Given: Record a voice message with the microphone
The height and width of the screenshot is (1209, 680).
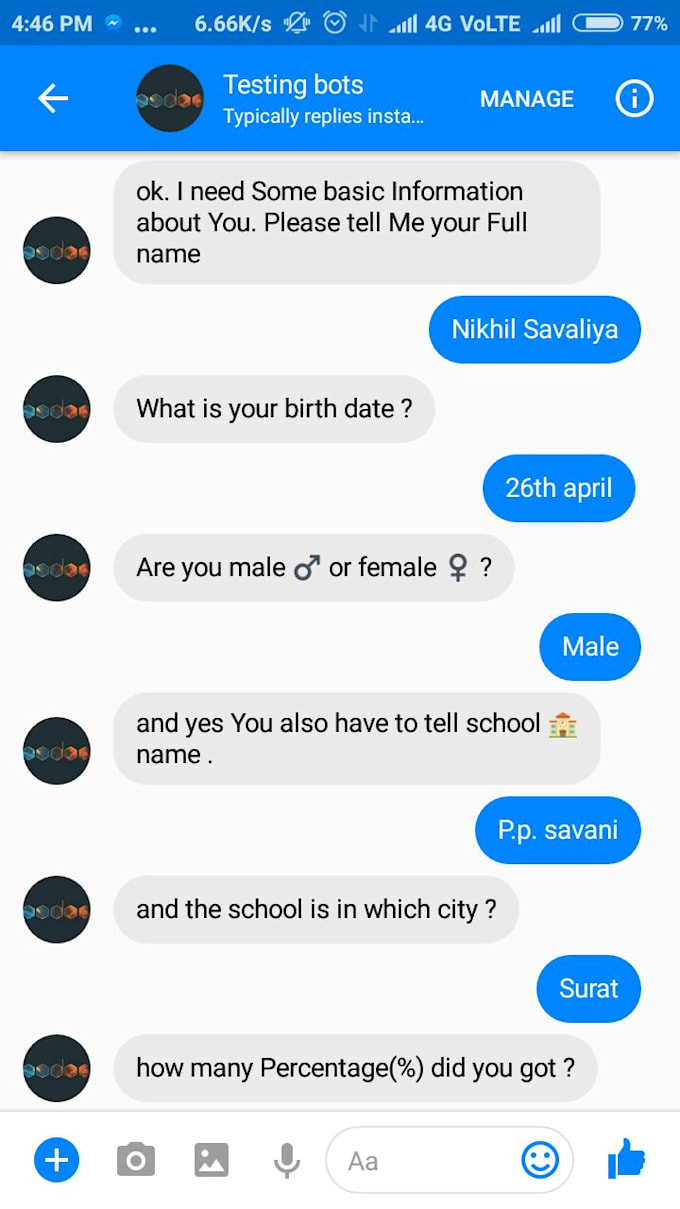Looking at the screenshot, I should [287, 1160].
